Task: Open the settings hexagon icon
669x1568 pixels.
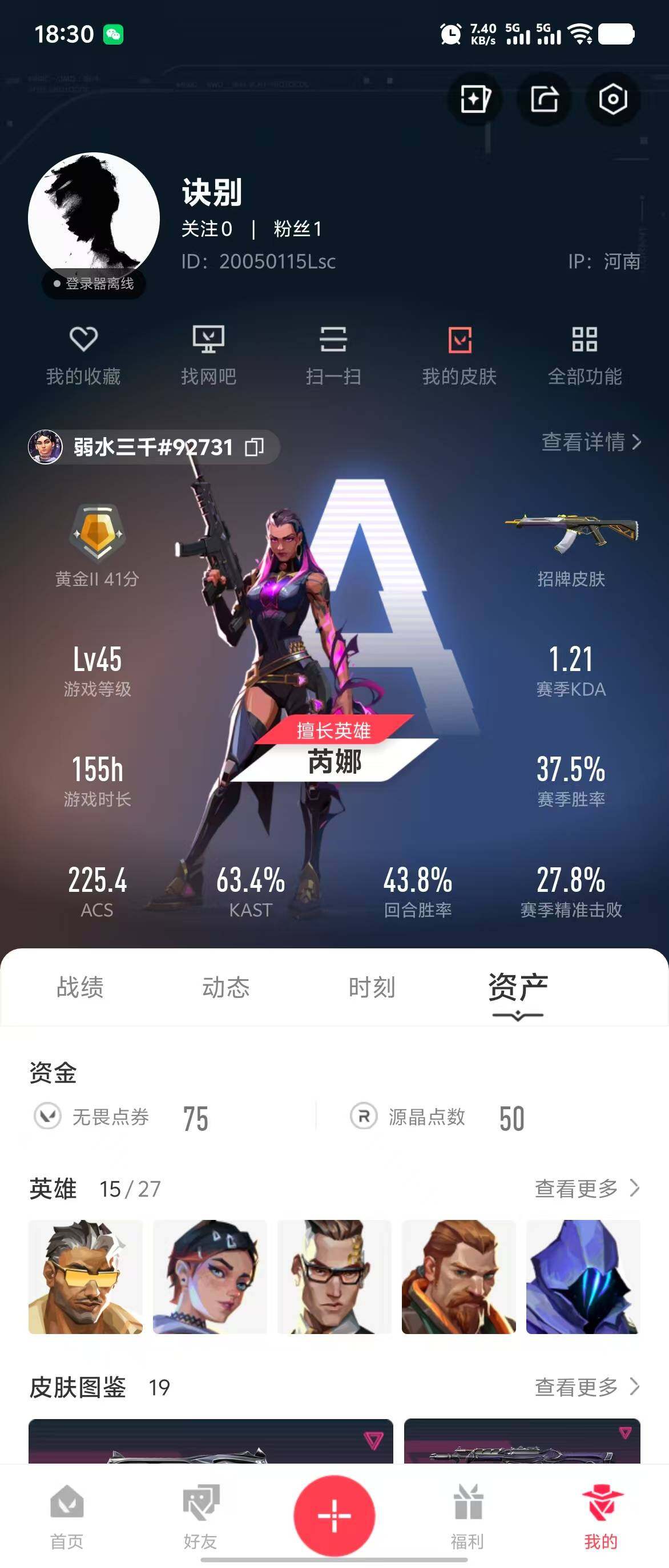Action: tap(612, 99)
